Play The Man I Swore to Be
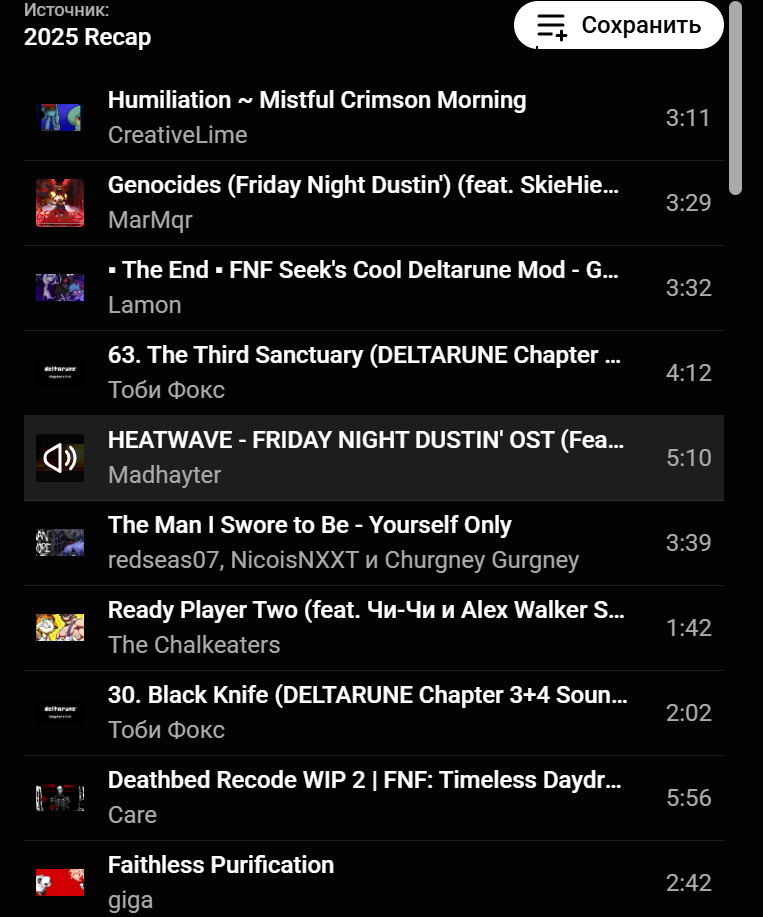The height and width of the screenshot is (917, 763). tap(309, 525)
